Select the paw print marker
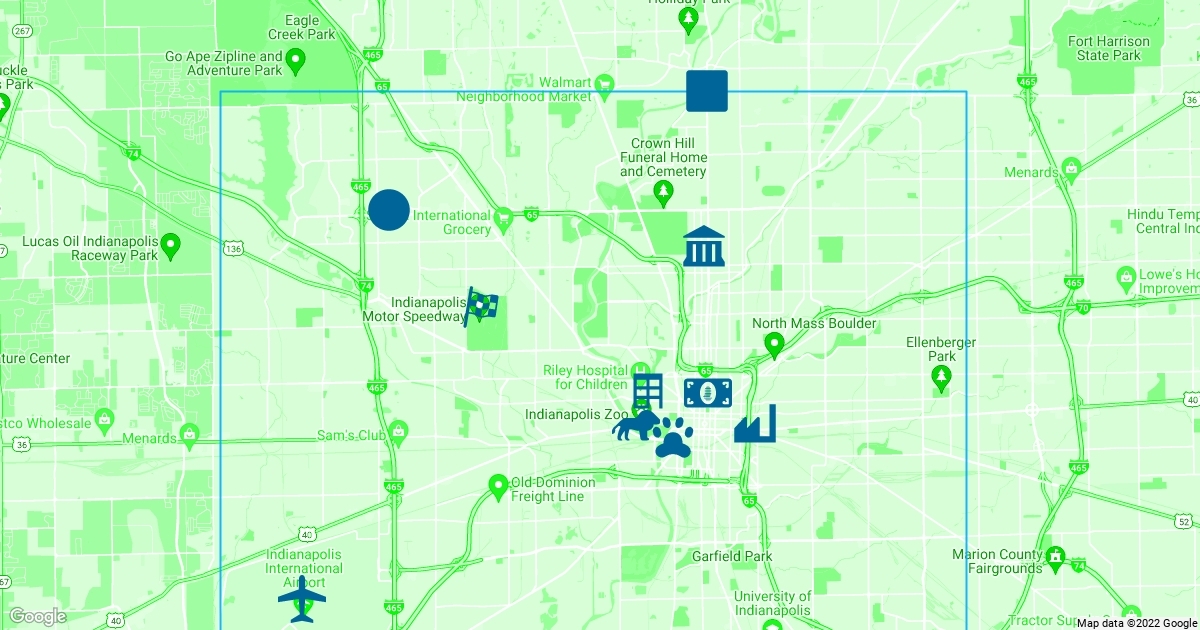 pos(674,438)
